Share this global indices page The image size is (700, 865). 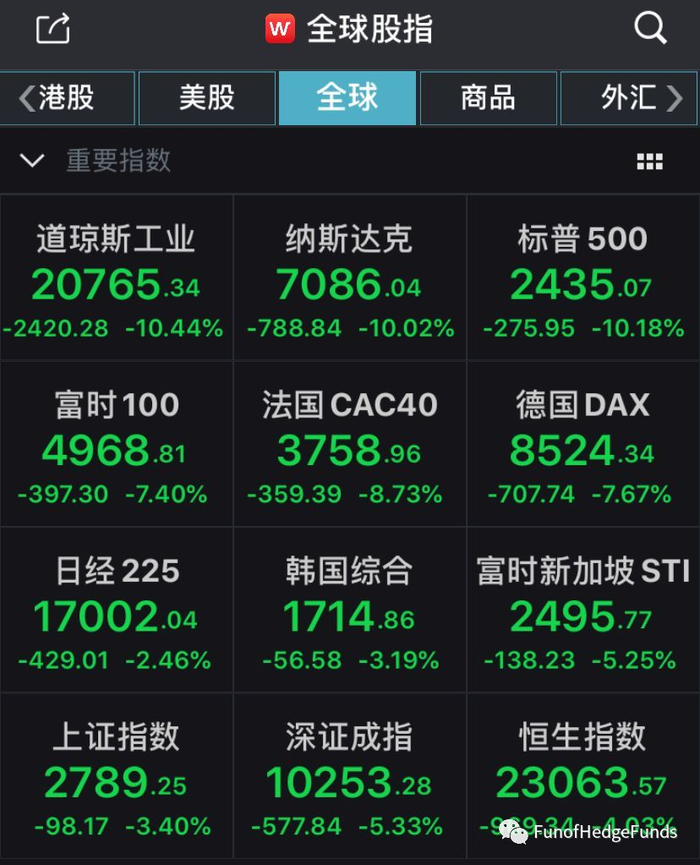(52, 29)
